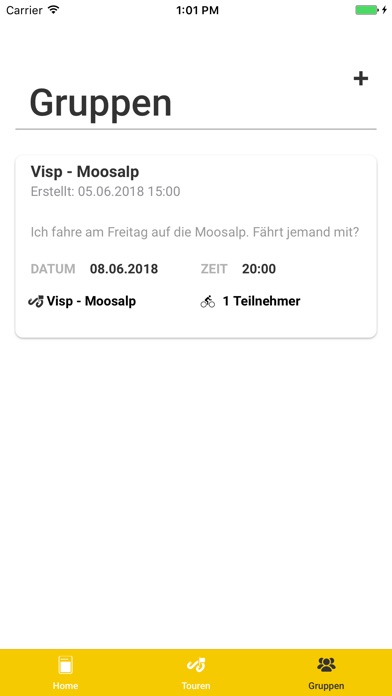Switch to the Home tab
This screenshot has height=696, width=392.
point(65,672)
